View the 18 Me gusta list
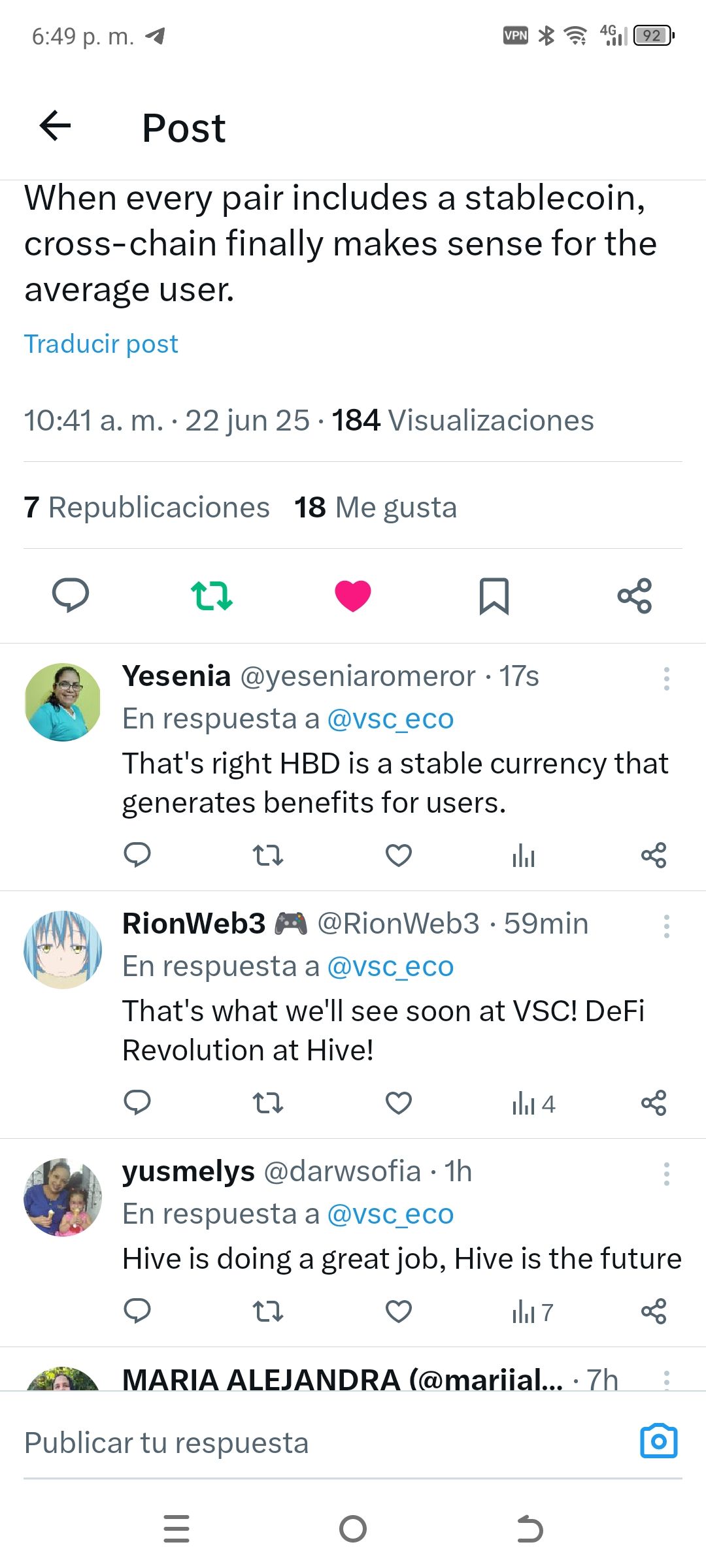This screenshot has height=1568, width=706. click(376, 508)
